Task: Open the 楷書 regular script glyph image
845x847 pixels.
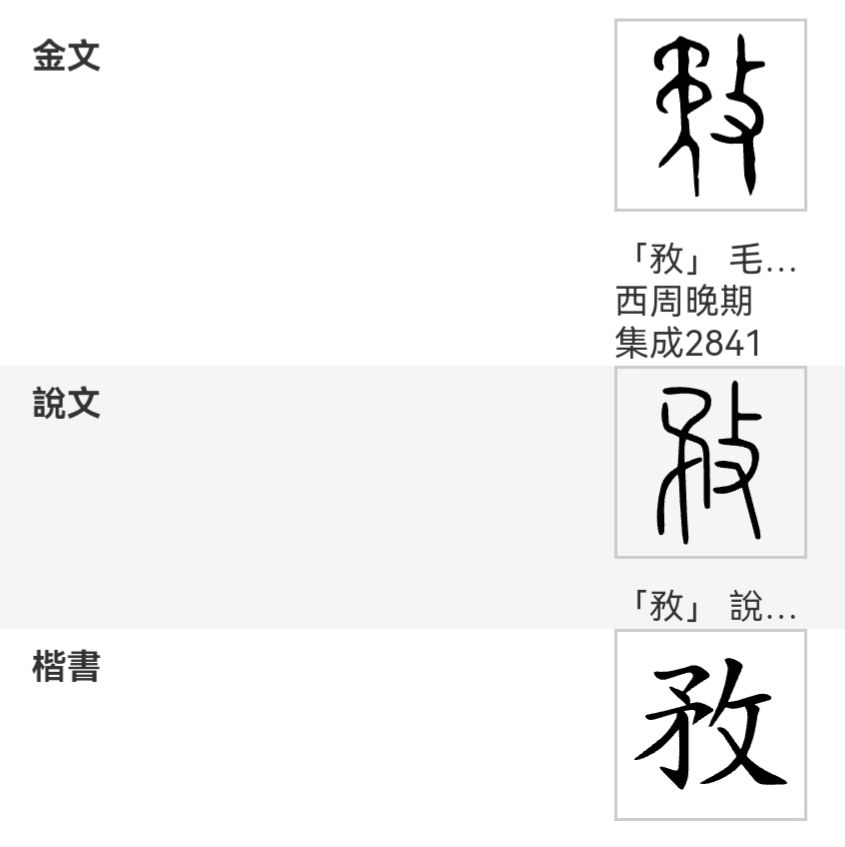Action: 710,725
